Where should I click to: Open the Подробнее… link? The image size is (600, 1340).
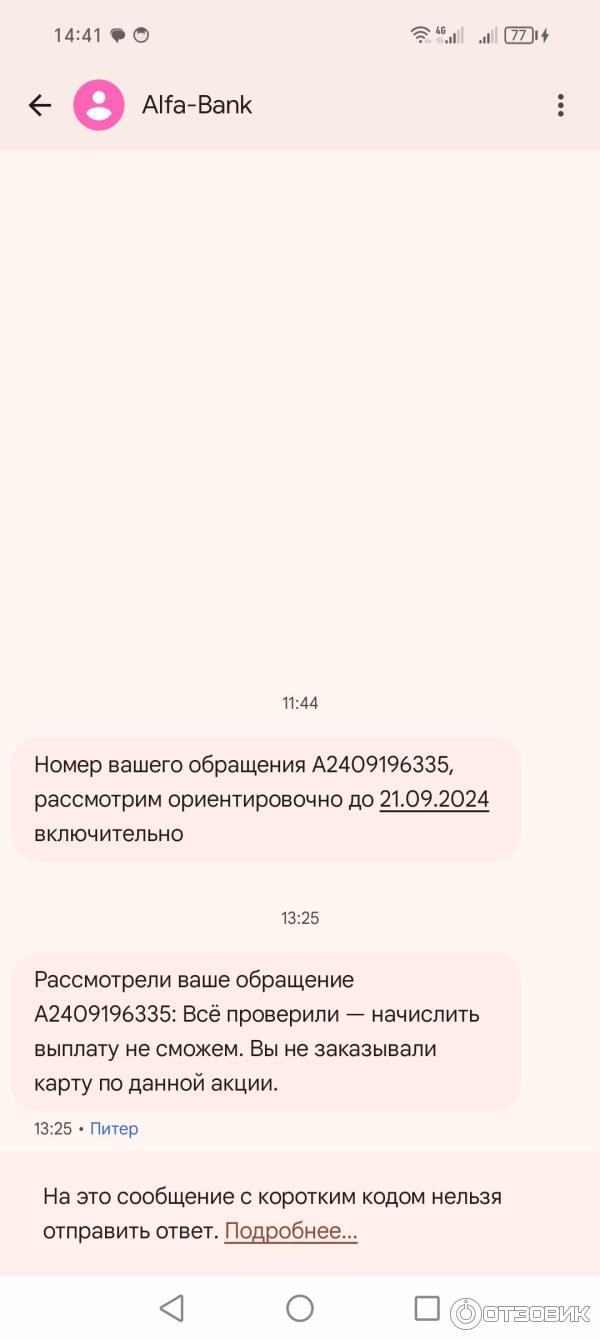[x=290, y=1231]
